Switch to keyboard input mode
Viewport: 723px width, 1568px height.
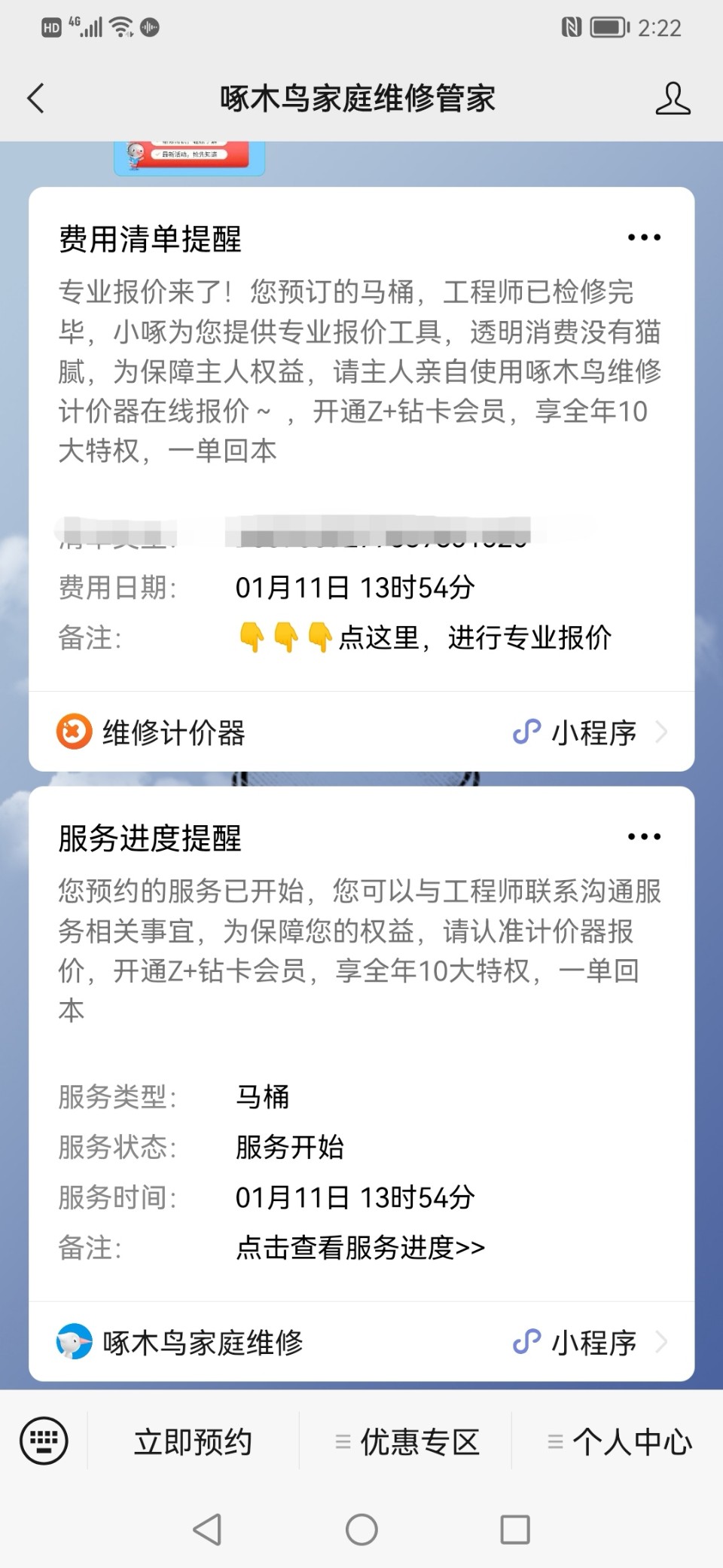[x=44, y=1441]
